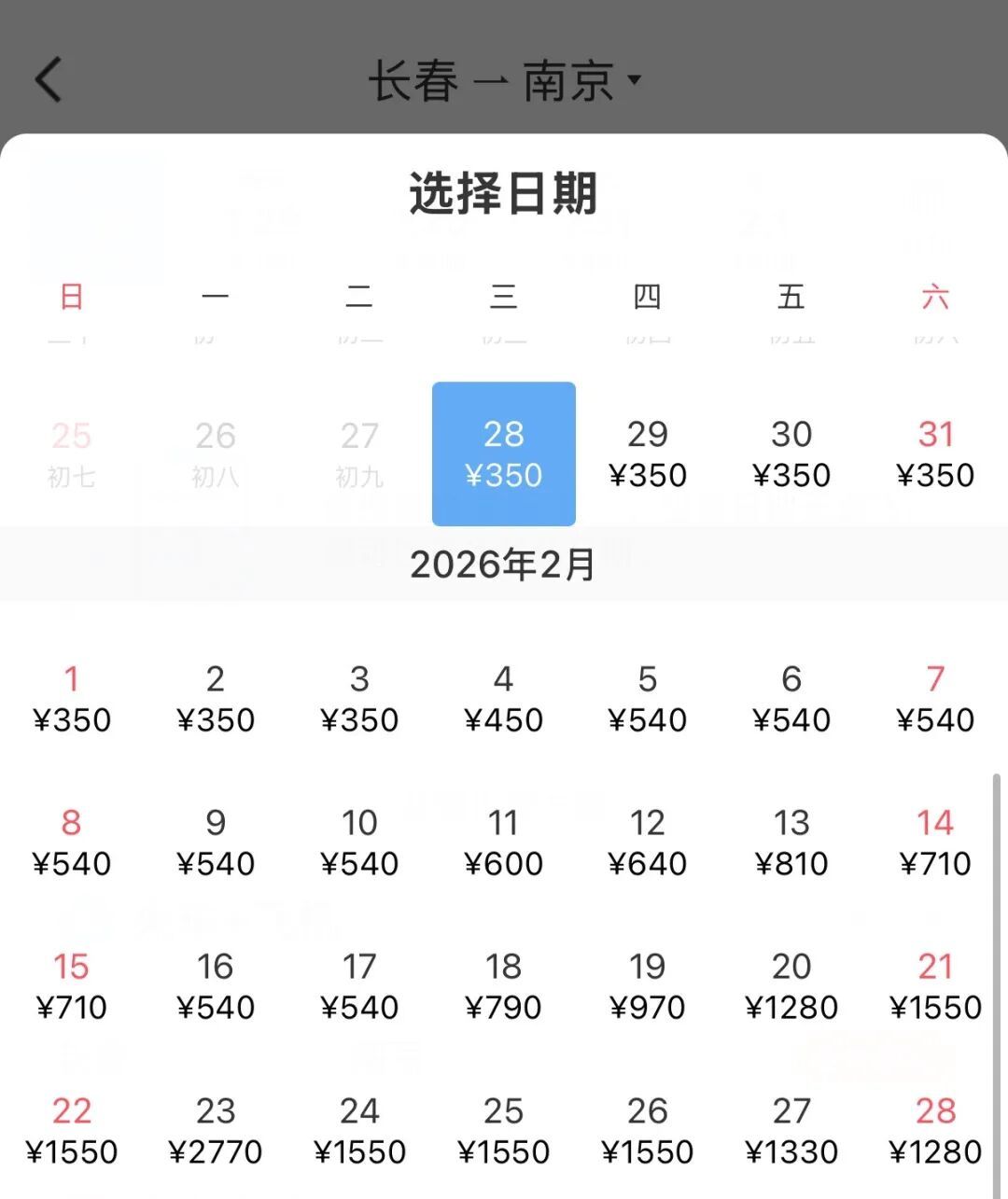The height and width of the screenshot is (1199, 1008).
Task: Select January 29 priced ¥350
Action: (648, 453)
